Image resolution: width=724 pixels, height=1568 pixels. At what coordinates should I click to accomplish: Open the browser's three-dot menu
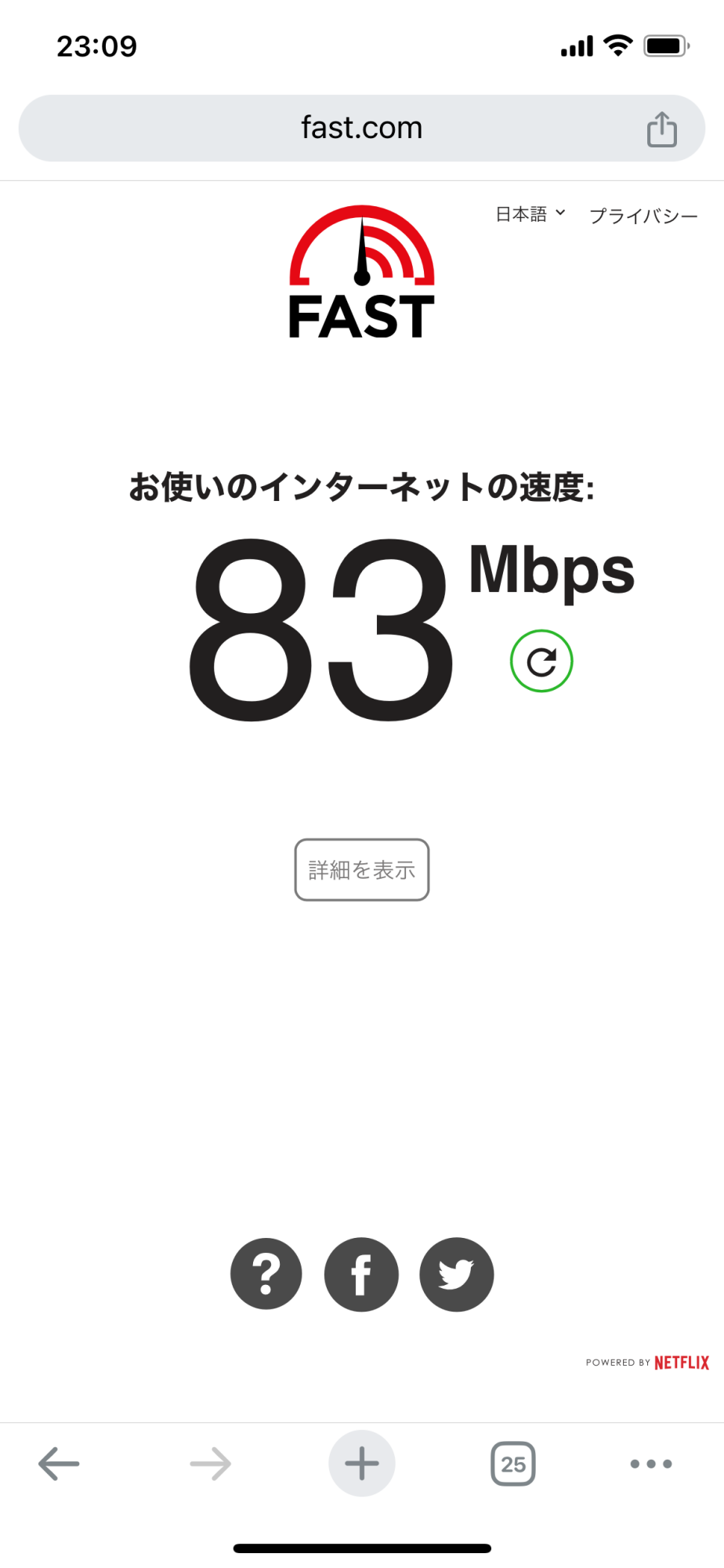[x=651, y=1463]
